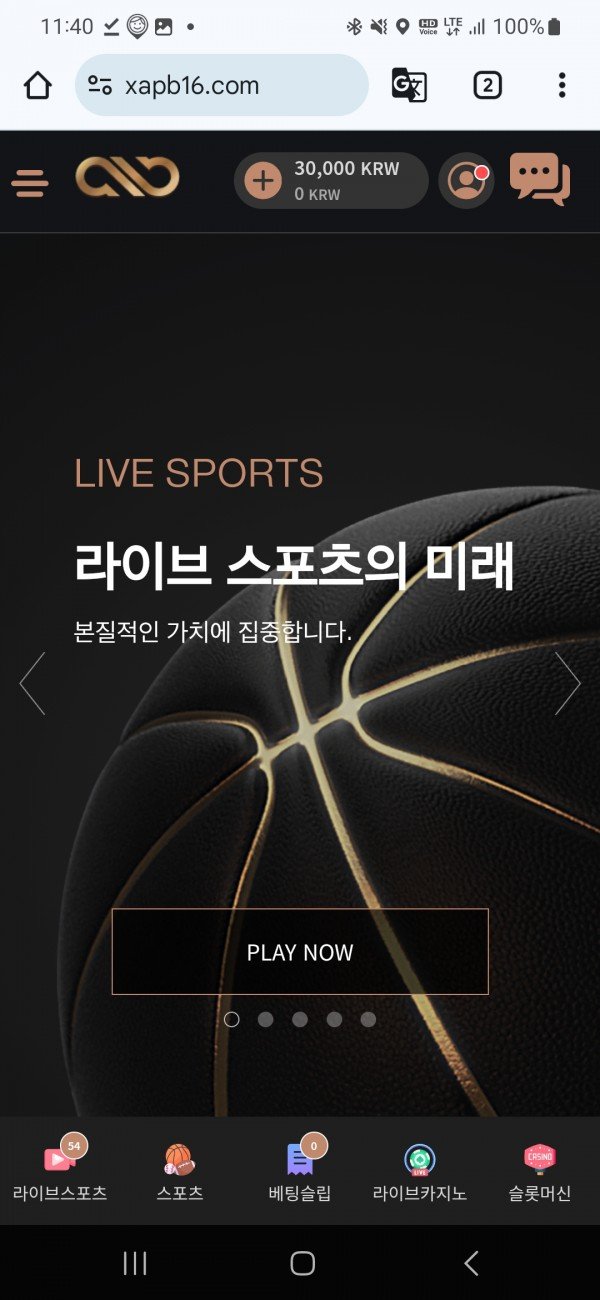Open the browser tab switcher
This screenshot has height=1300, width=600.
point(487,86)
